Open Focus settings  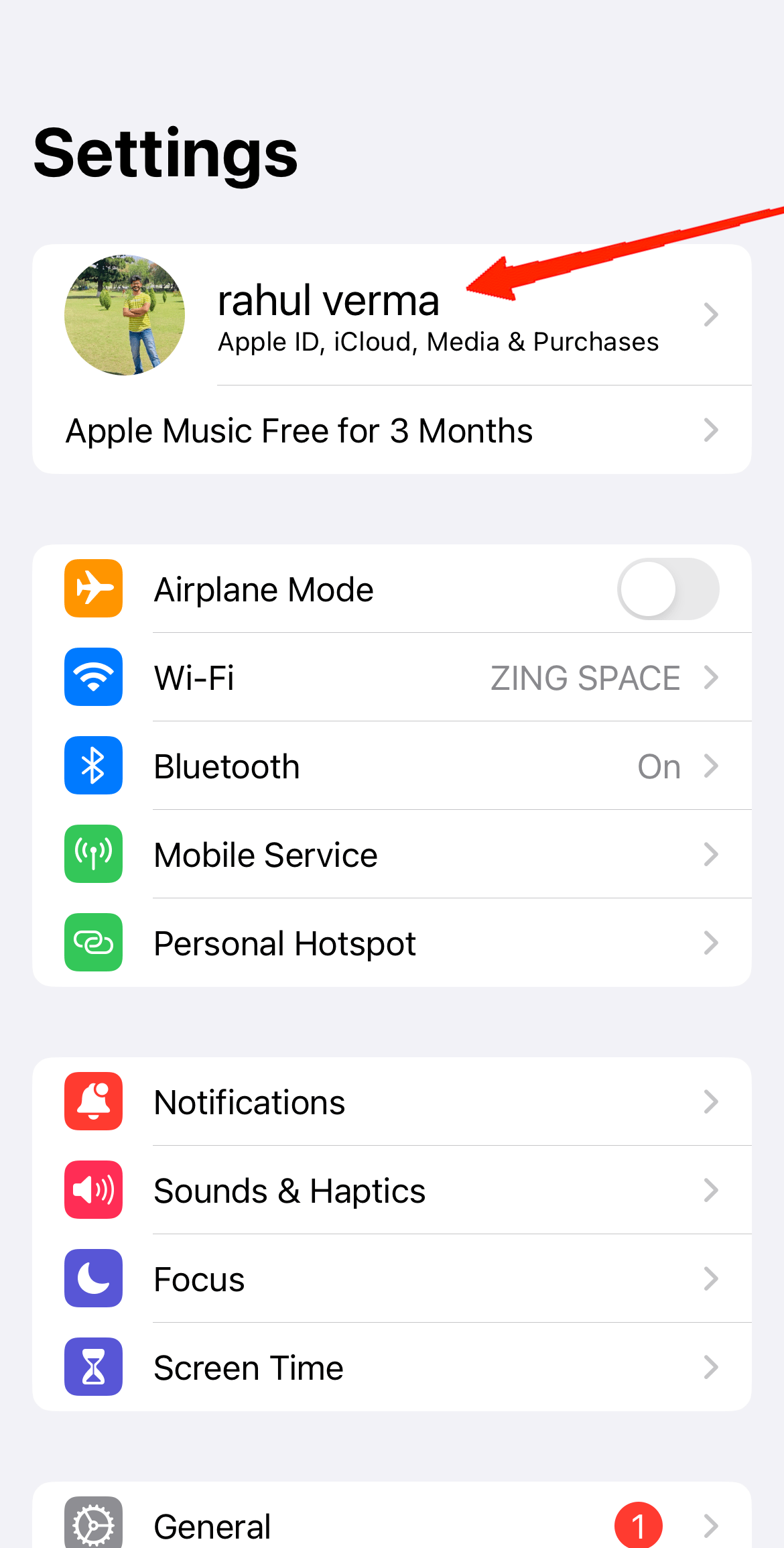pyautogui.click(x=392, y=1278)
